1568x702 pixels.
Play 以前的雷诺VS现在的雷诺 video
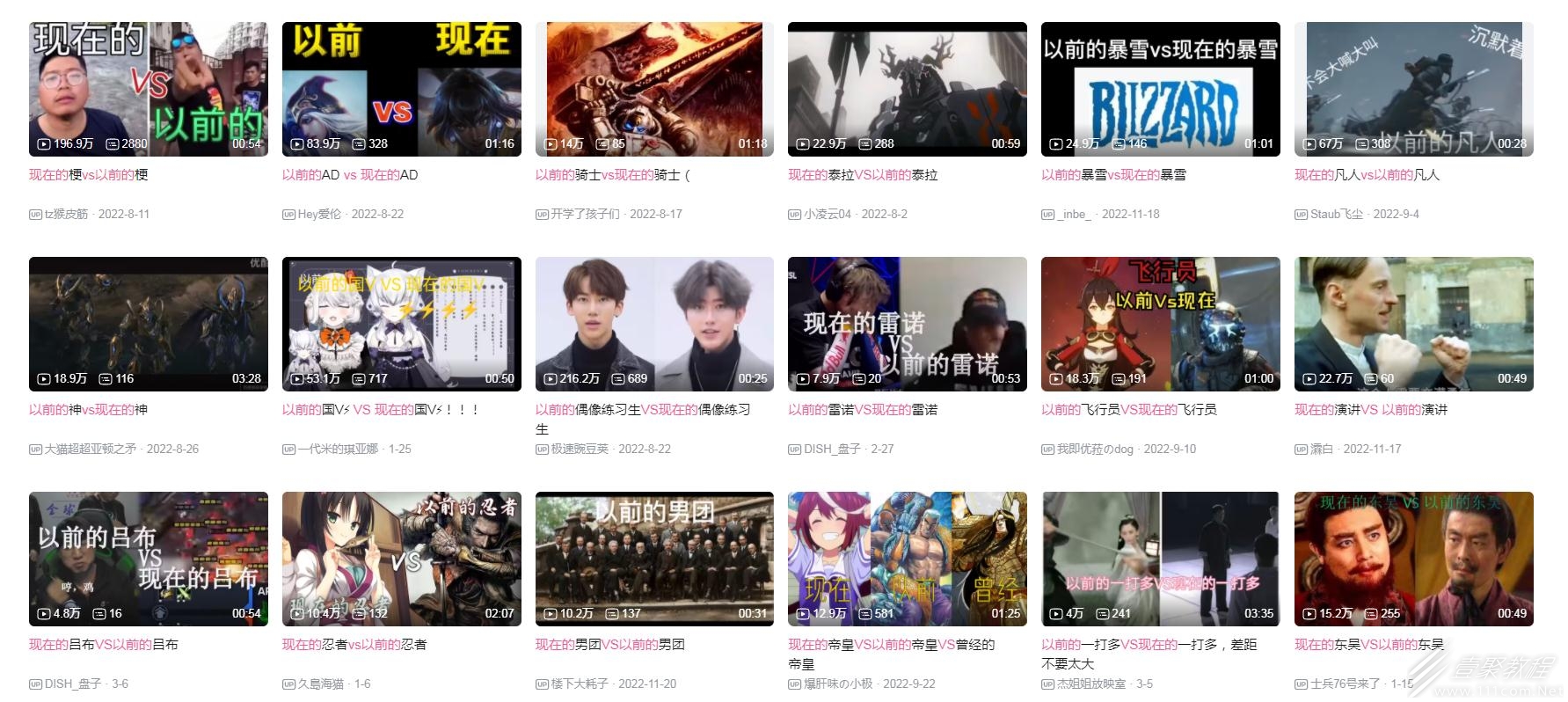907,324
